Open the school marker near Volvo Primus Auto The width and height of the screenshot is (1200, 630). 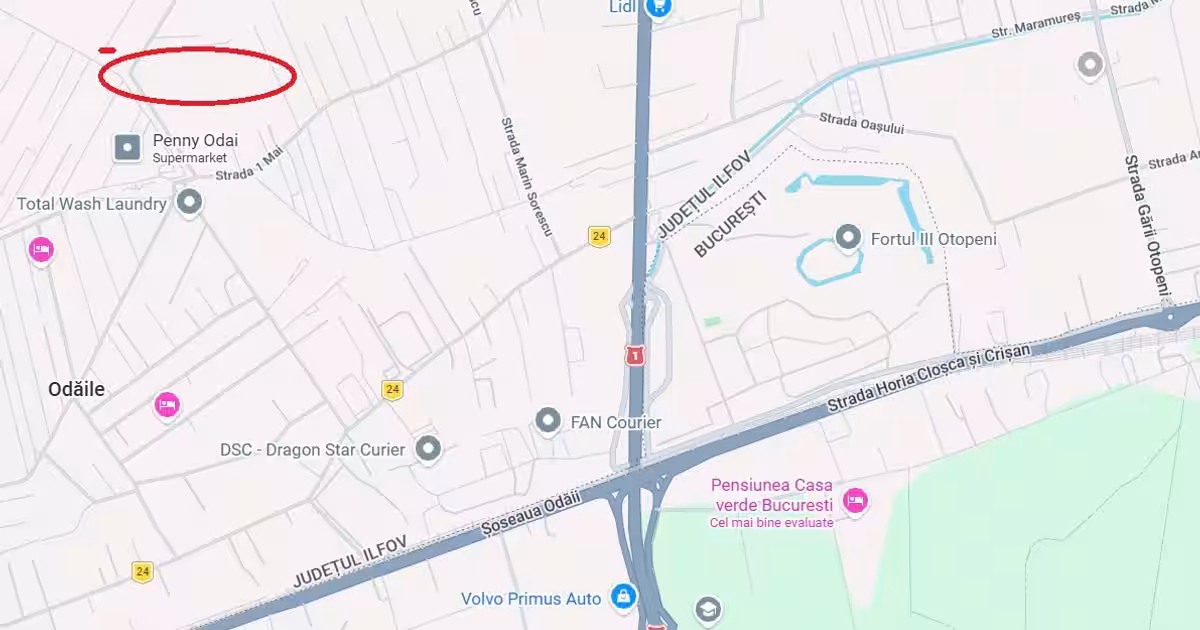click(708, 609)
